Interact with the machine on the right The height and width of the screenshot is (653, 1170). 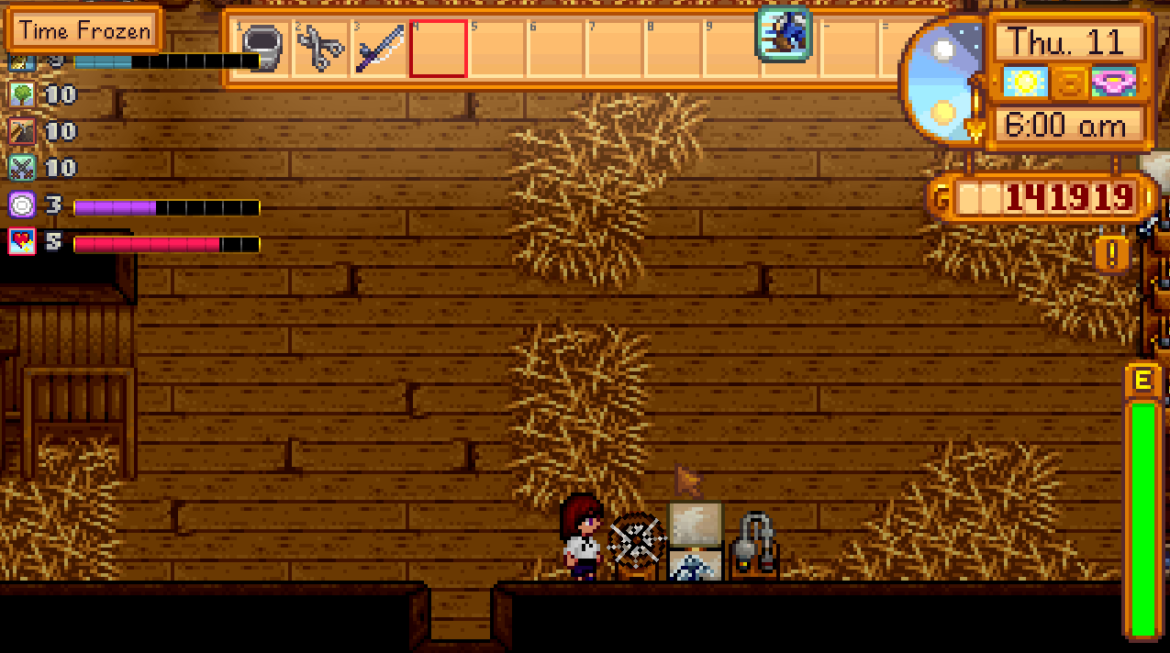coord(753,546)
